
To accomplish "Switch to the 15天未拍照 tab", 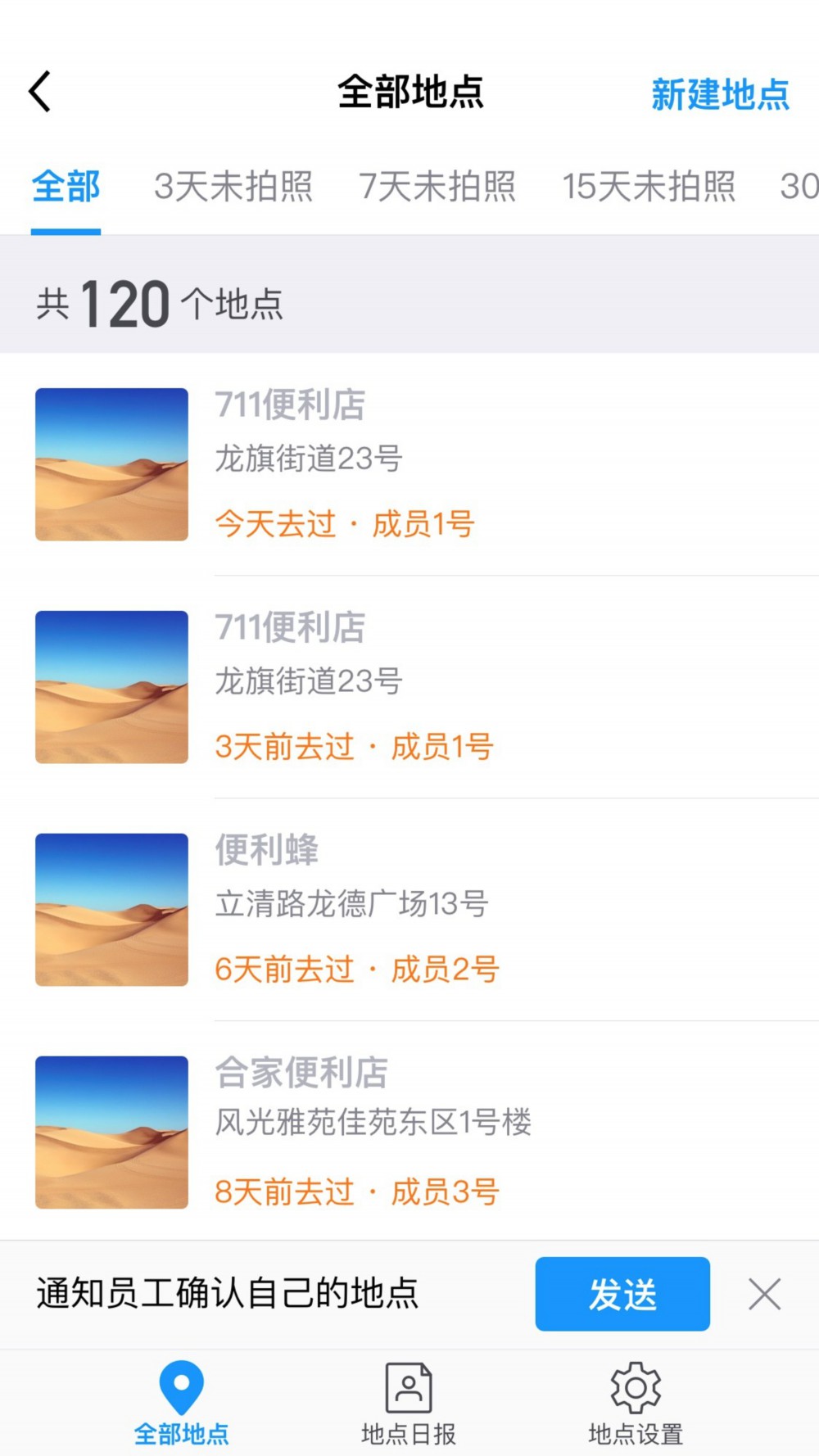I will click(648, 187).
